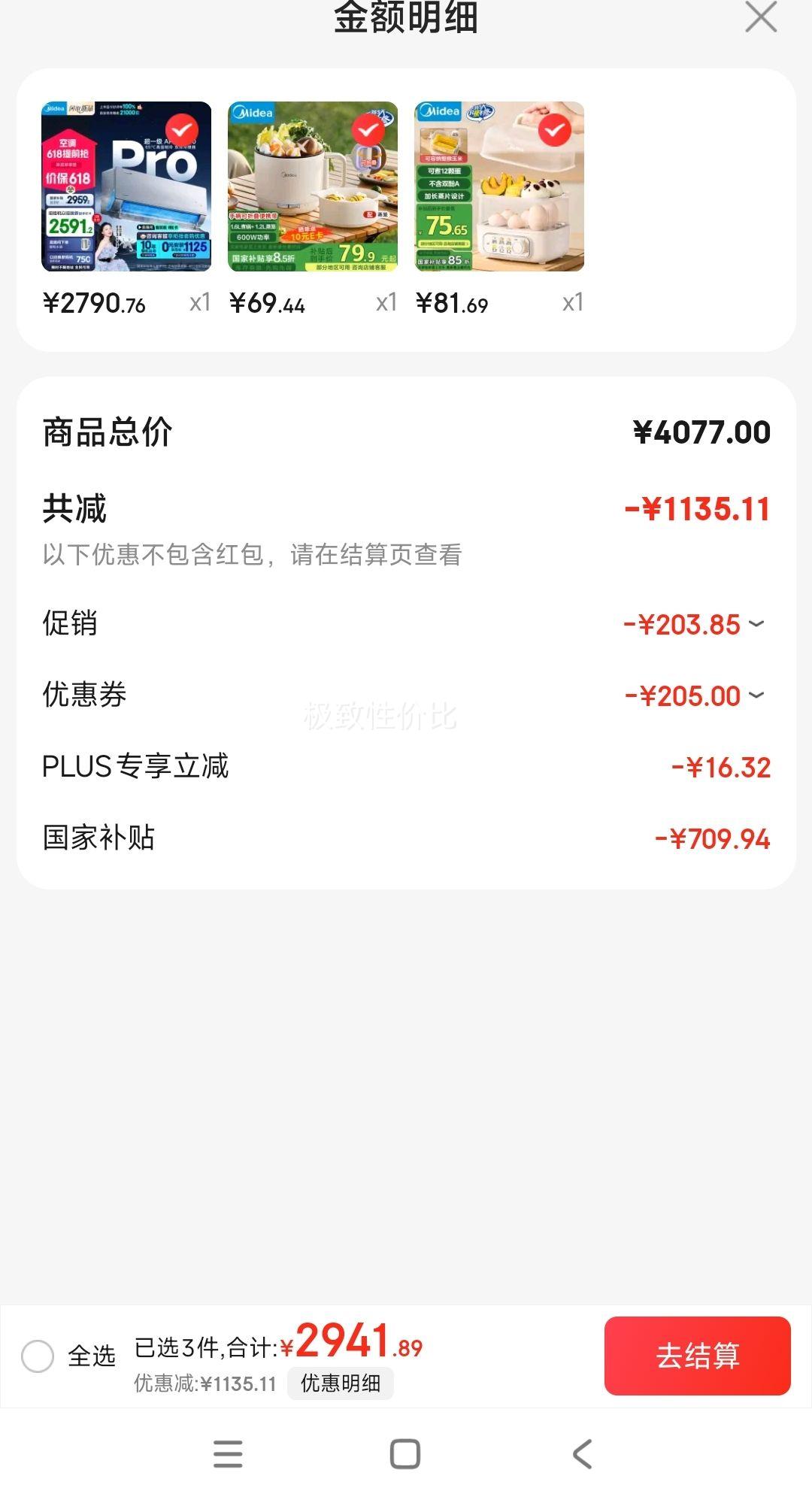The height and width of the screenshot is (1506, 812).
Task: Toggle the 全选 select-all circle
Action: pos(38,1356)
